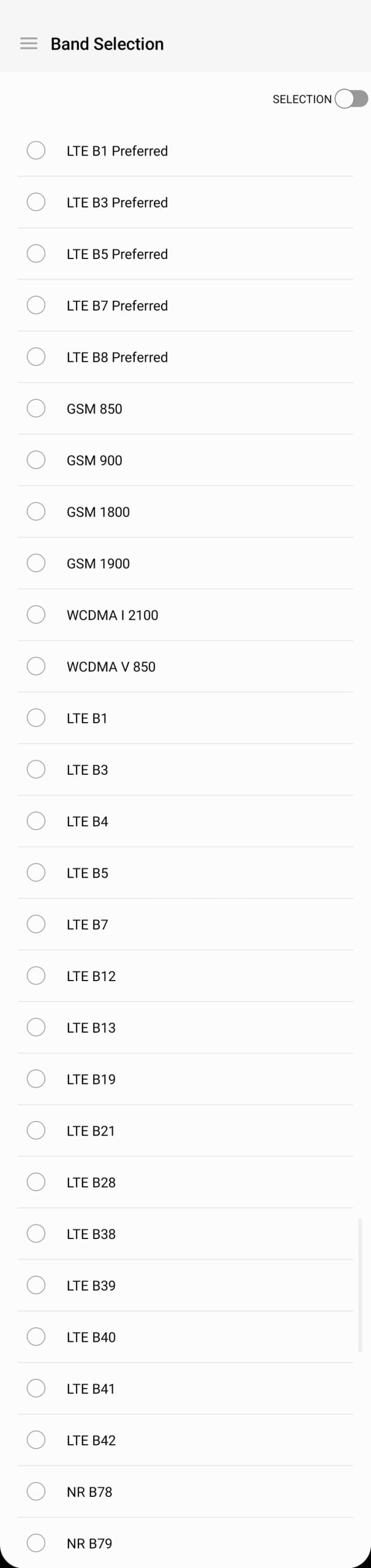Screen dimensions: 371x1568
Task: Pick the LTE B19 band
Action: click(x=36, y=1079)
